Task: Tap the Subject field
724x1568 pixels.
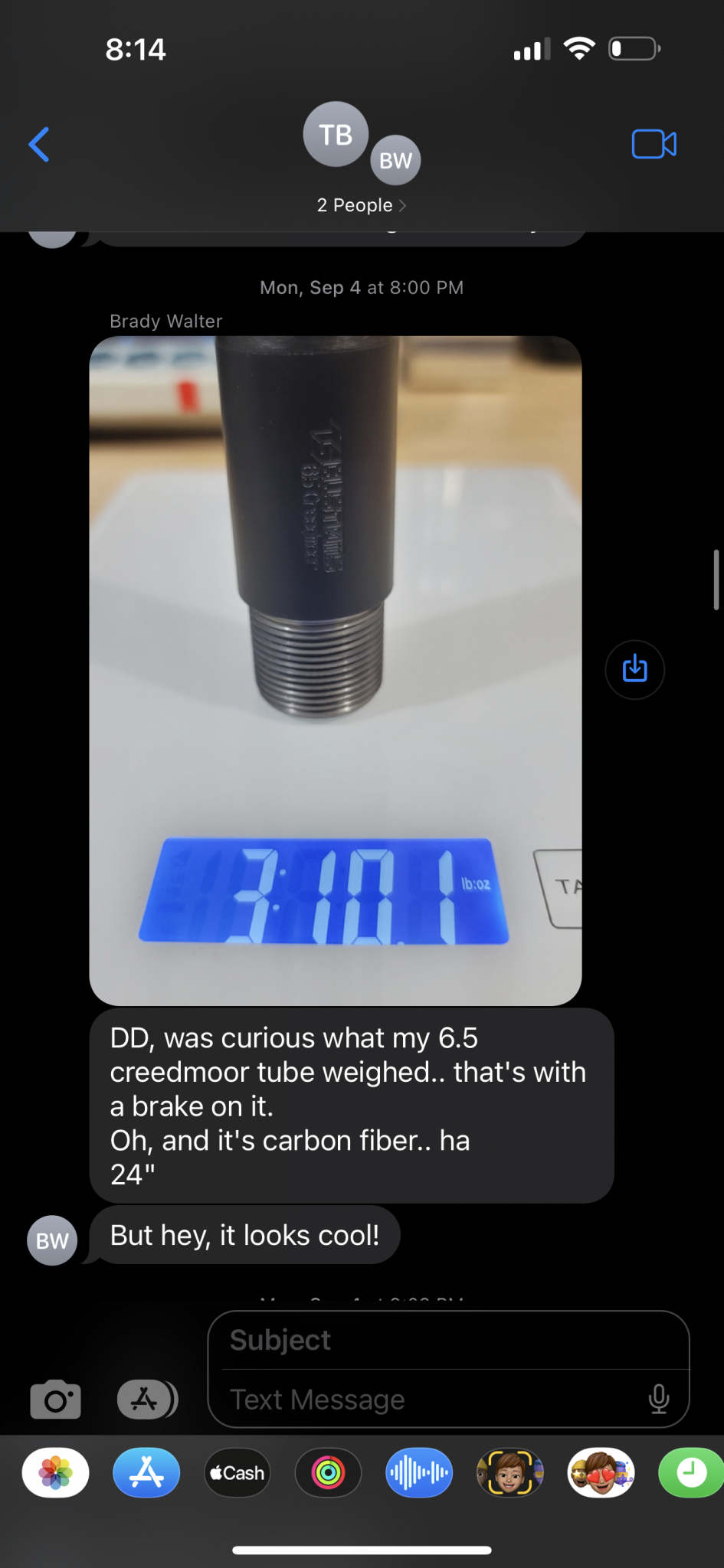Action: pos(448,1340)
